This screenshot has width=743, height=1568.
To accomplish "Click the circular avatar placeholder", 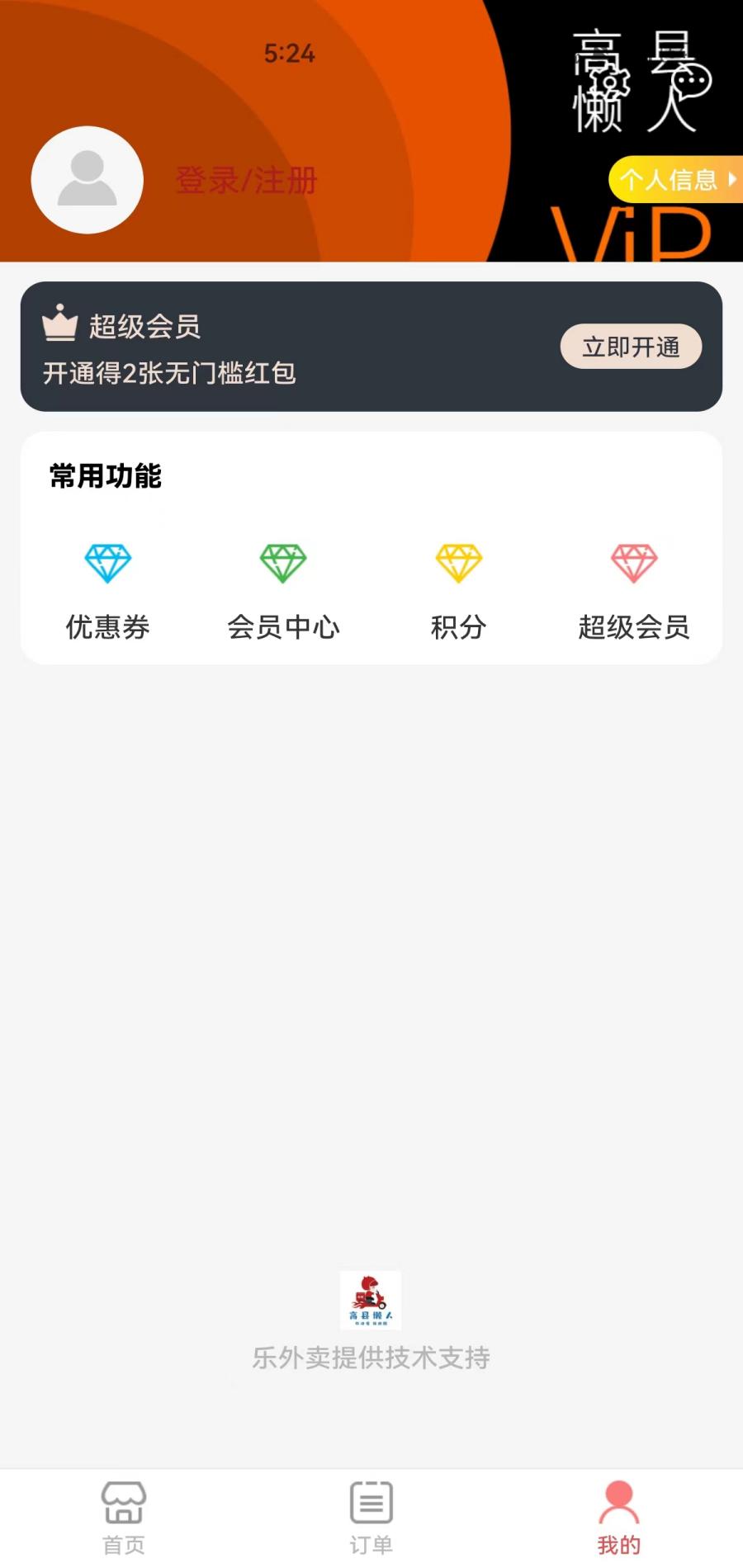I will (87, 180).
